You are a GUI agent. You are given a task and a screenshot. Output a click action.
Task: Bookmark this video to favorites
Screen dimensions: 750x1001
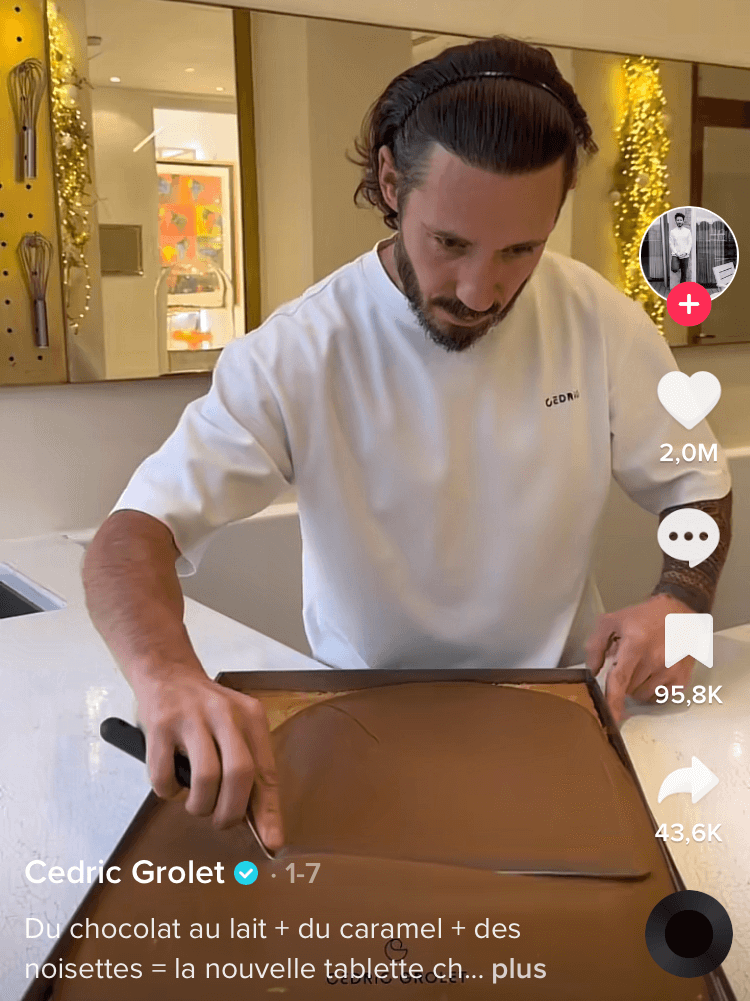coord(689,642)
